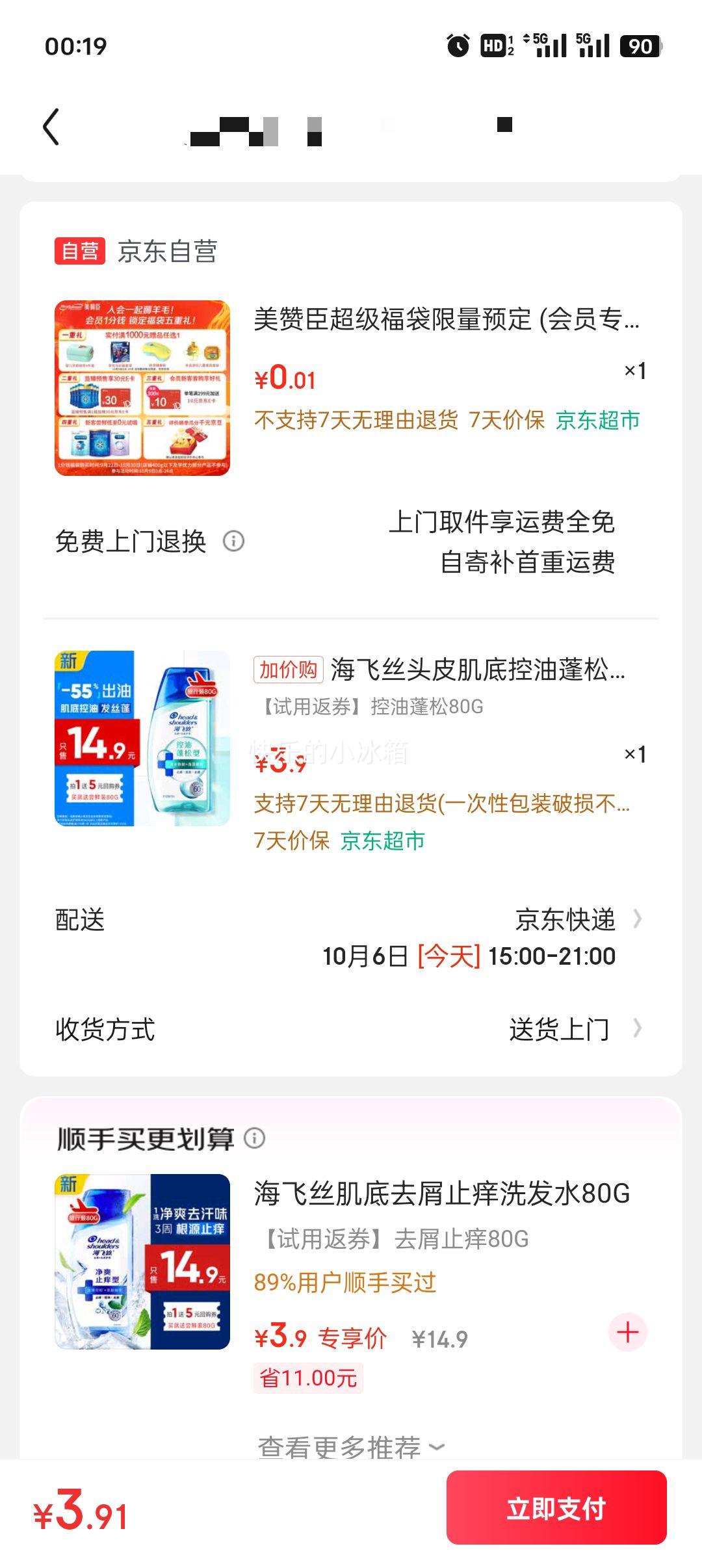Show info for 顺手买更划算
The width and height of the screenshot is (702, 1568).
tap(255, 1138)
